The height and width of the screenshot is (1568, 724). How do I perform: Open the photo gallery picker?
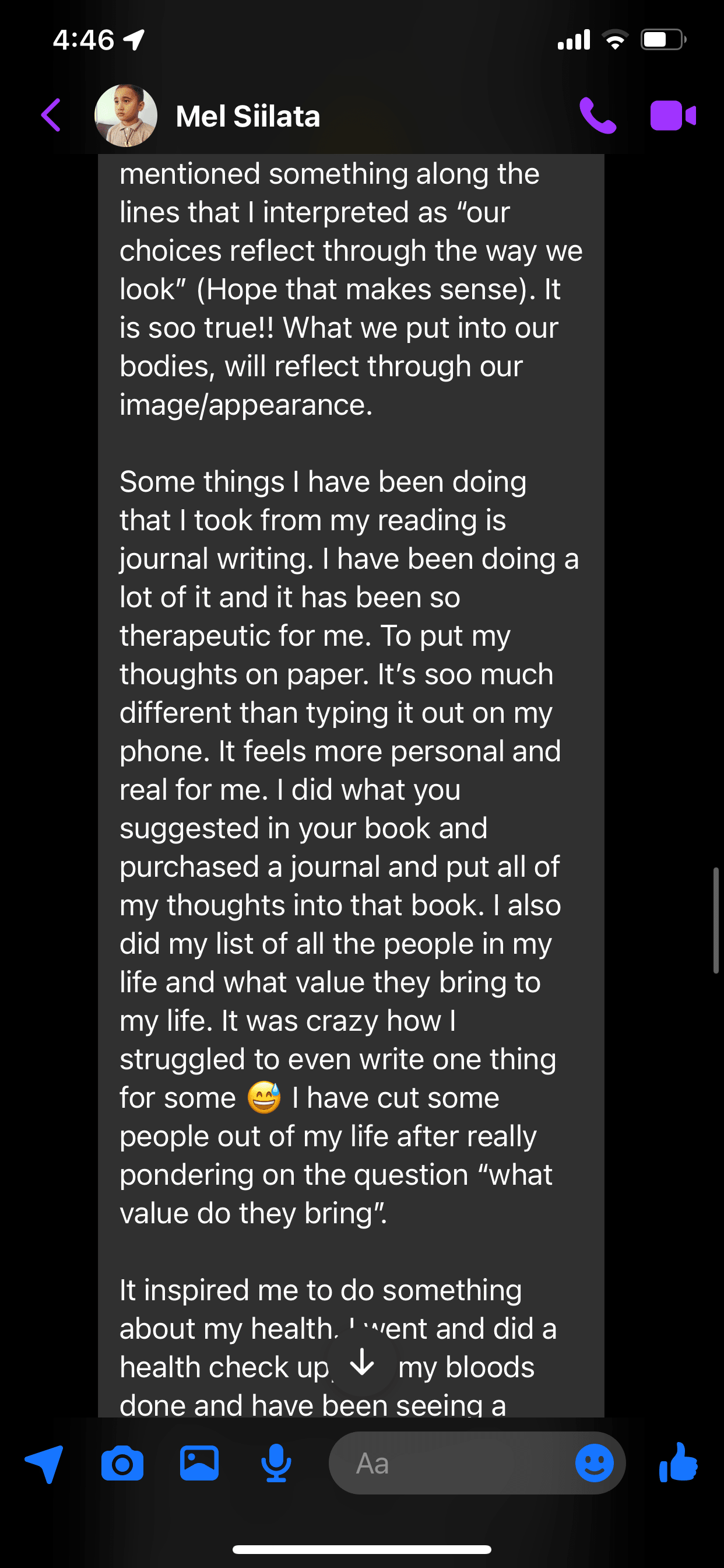[199, 1462]
